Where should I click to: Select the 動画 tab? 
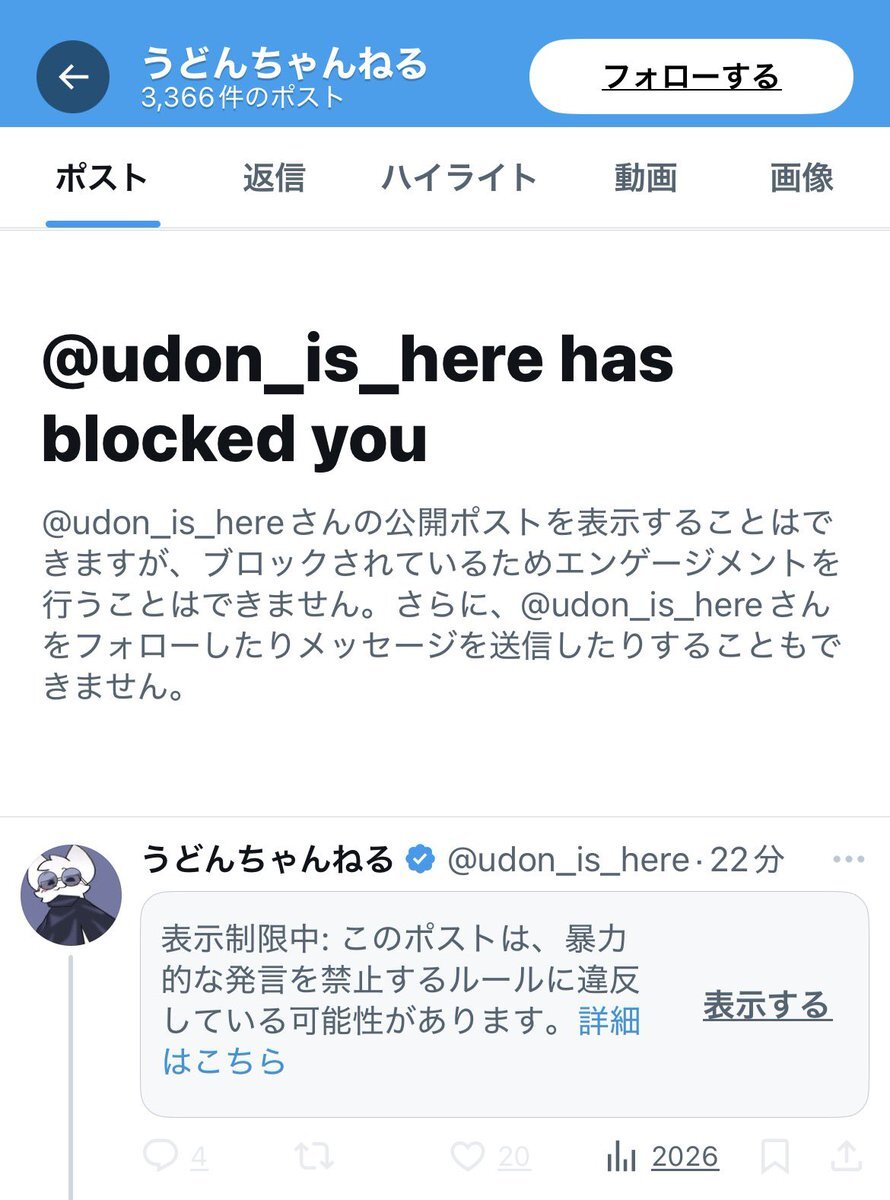pos(646,178)
